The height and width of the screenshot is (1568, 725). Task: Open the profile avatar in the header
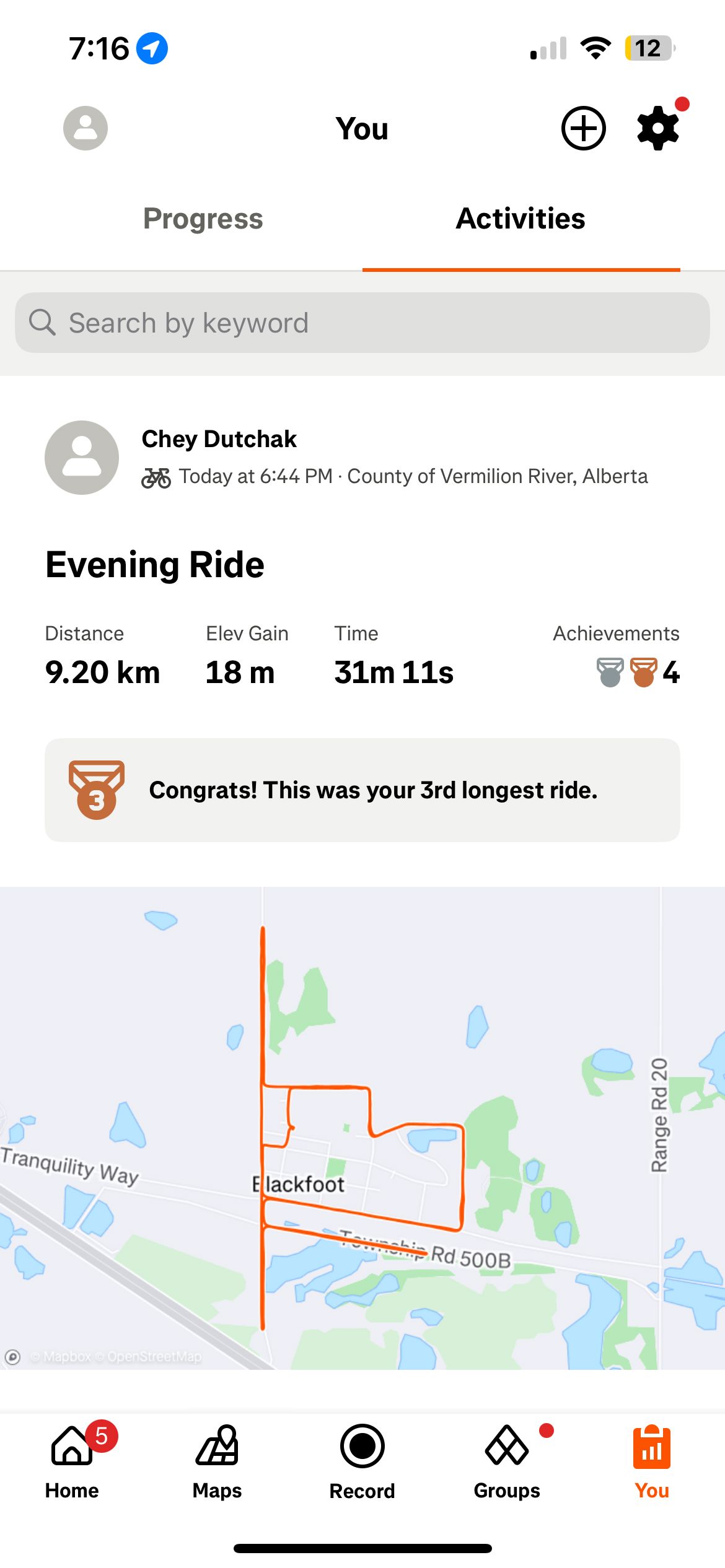[x=86, y=128]
